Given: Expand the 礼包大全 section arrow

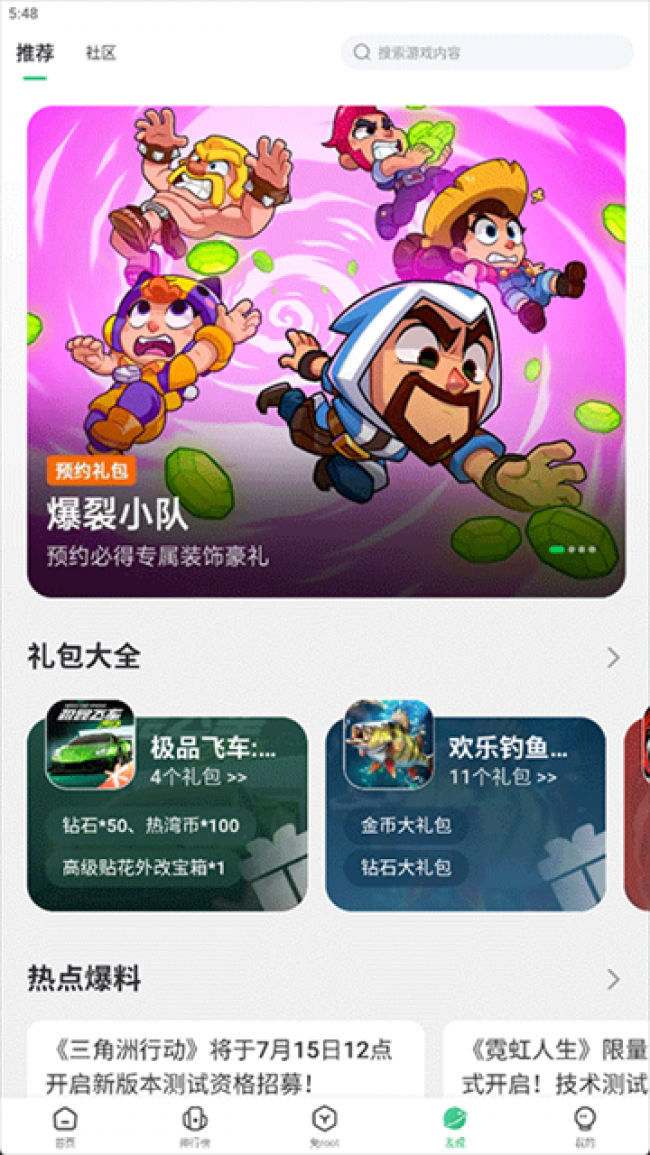Looking at the screenshot, I should [613, 657].
